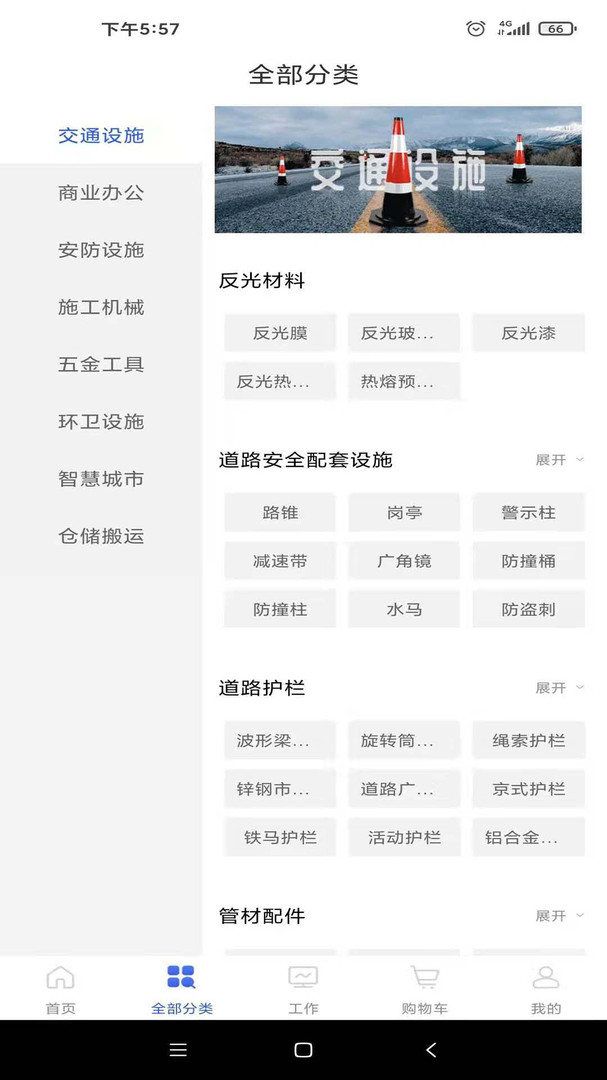Choose 五金工具 from the category list
Viewport: 607px width, 1080px height.
pos(101,364)
